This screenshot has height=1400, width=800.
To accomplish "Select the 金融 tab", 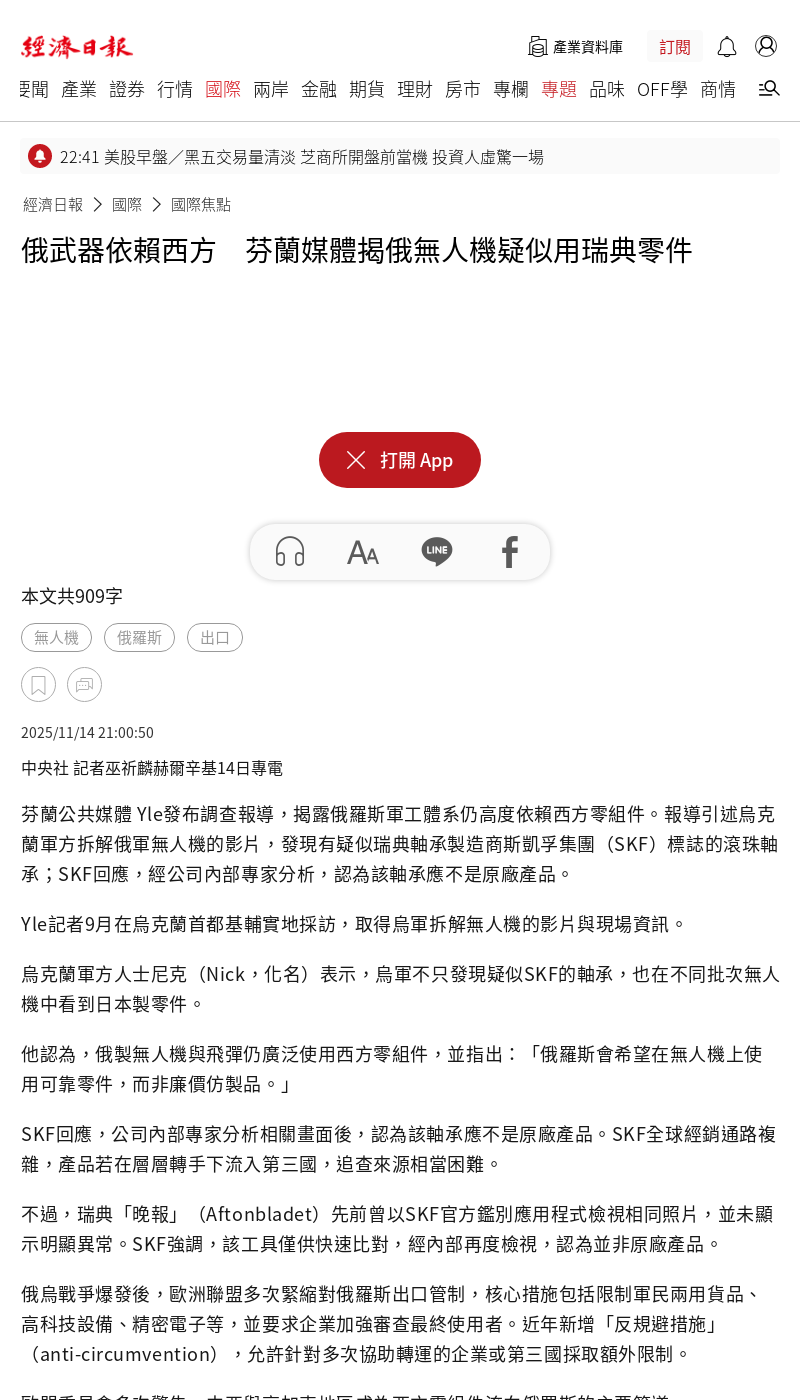I will click(x=319, y=89).
